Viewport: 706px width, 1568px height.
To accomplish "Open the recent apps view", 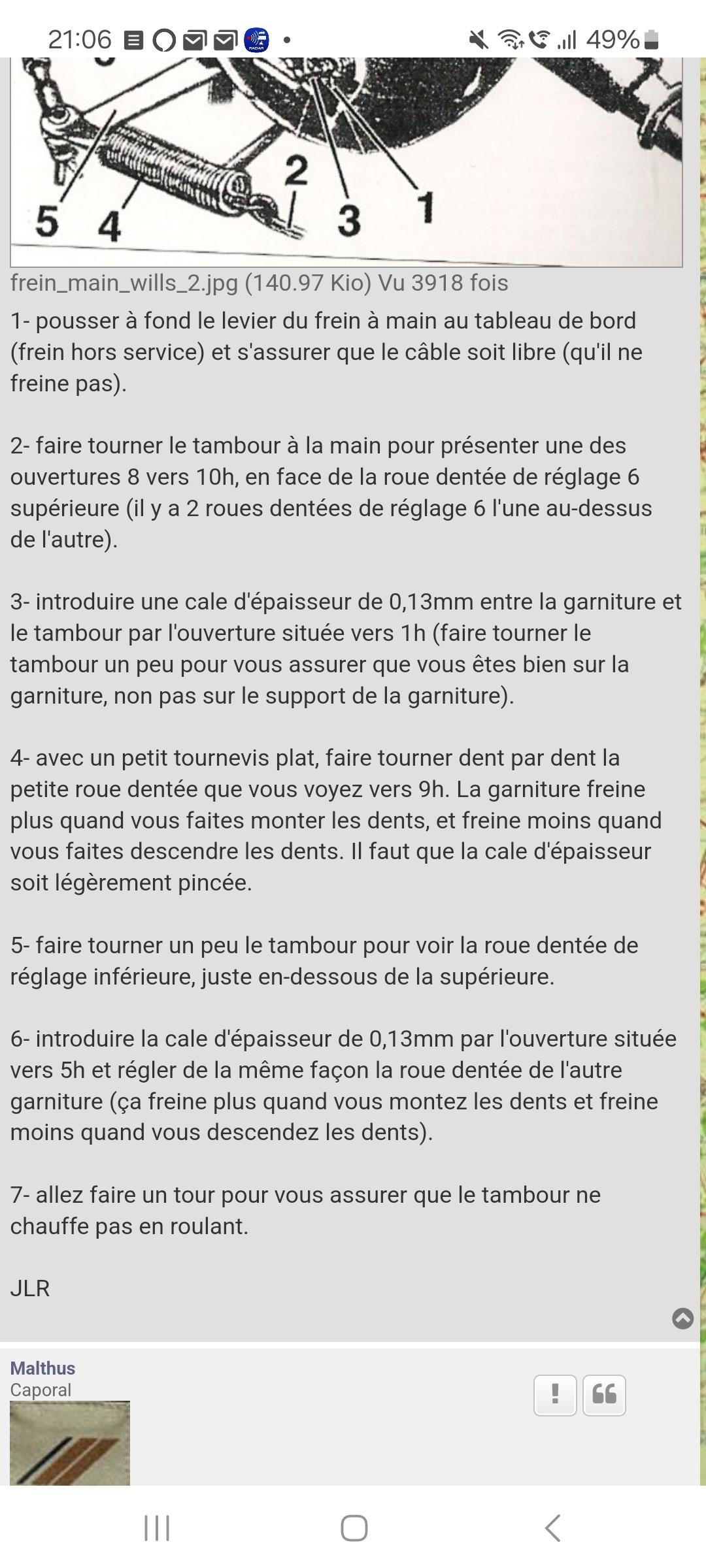I will (157, 1528).
